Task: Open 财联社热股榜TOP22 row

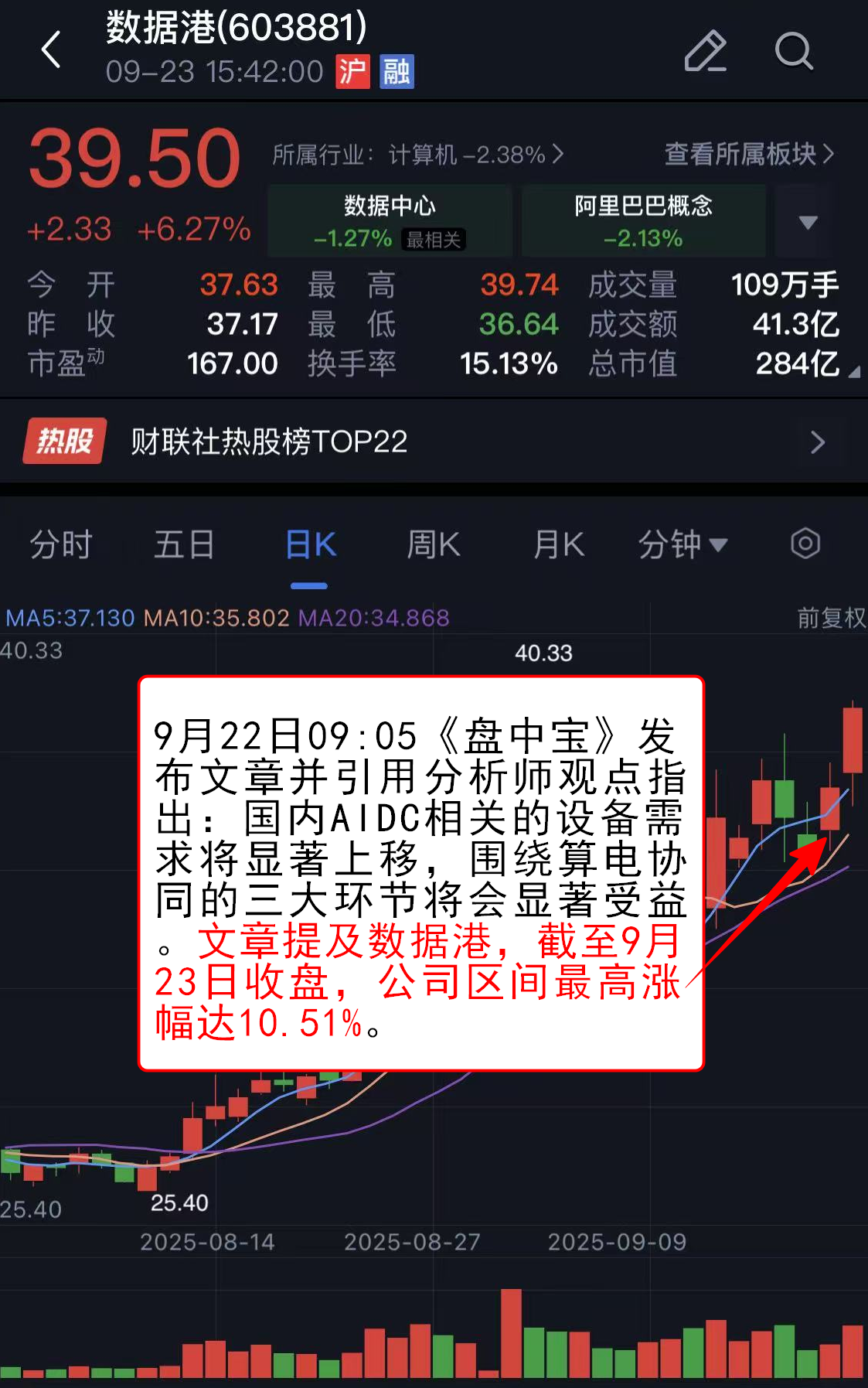Action: click(x=433, y=442)
